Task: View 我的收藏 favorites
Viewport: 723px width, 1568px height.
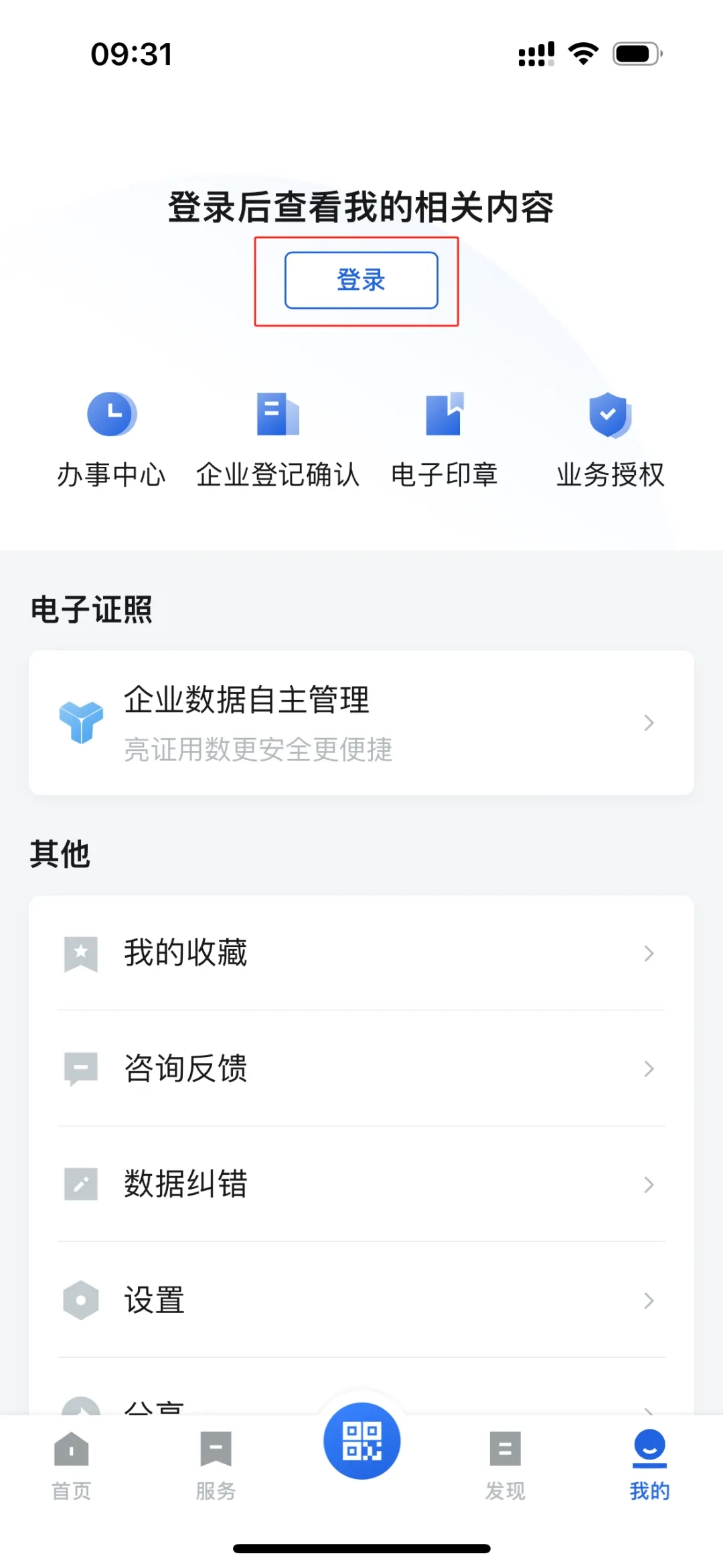Action: pyautogui.click(x=361, y=953)
